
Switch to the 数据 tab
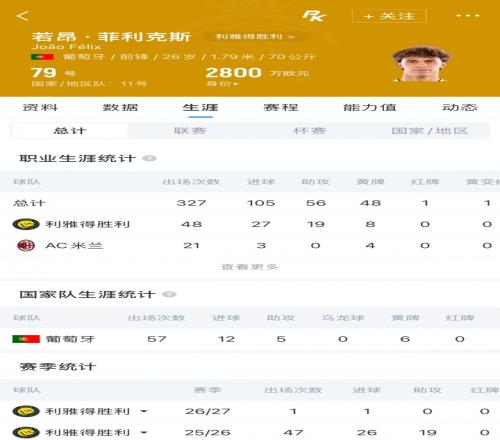pos(120,107)
